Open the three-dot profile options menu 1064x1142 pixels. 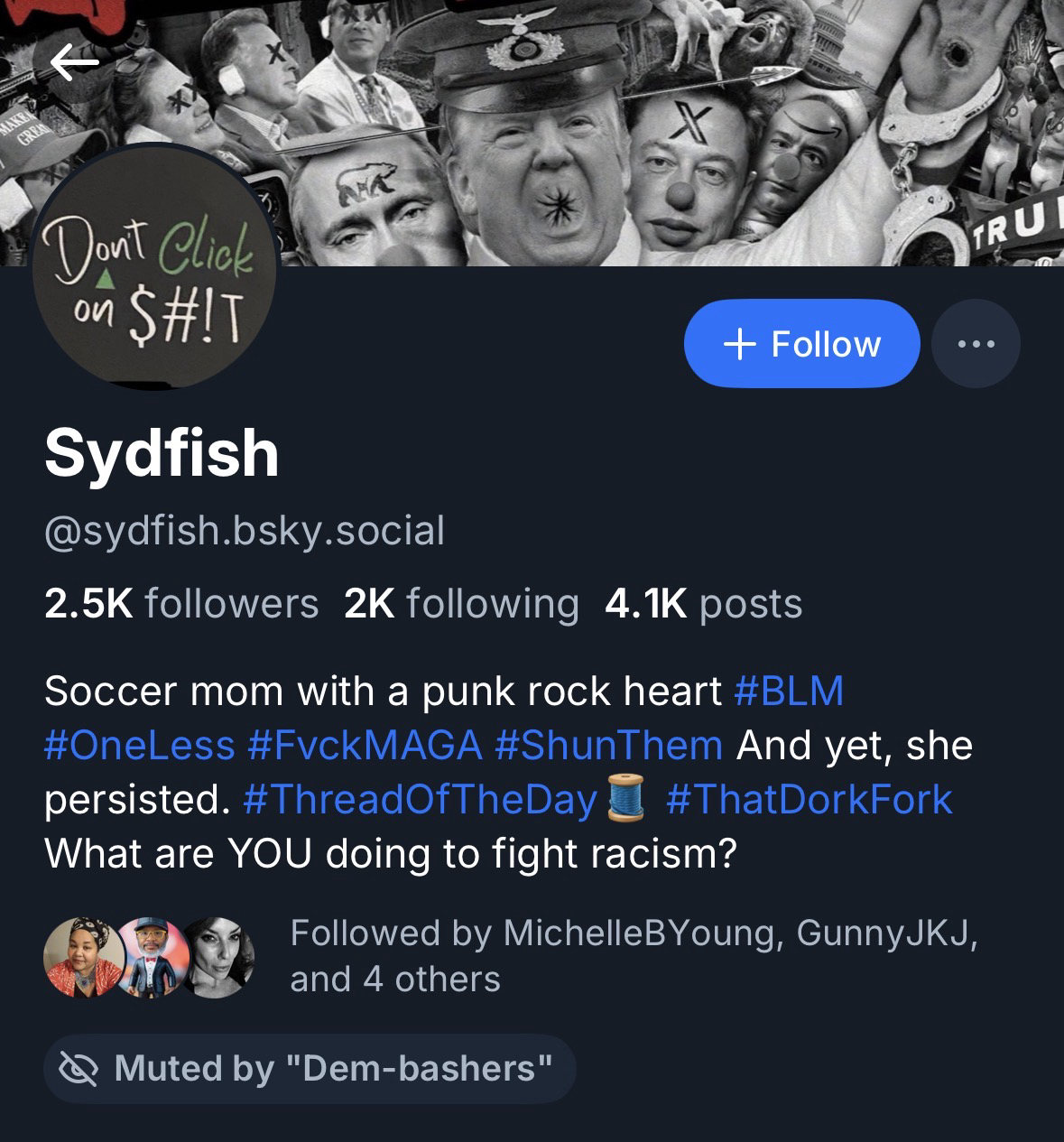[x=976, y=344]
